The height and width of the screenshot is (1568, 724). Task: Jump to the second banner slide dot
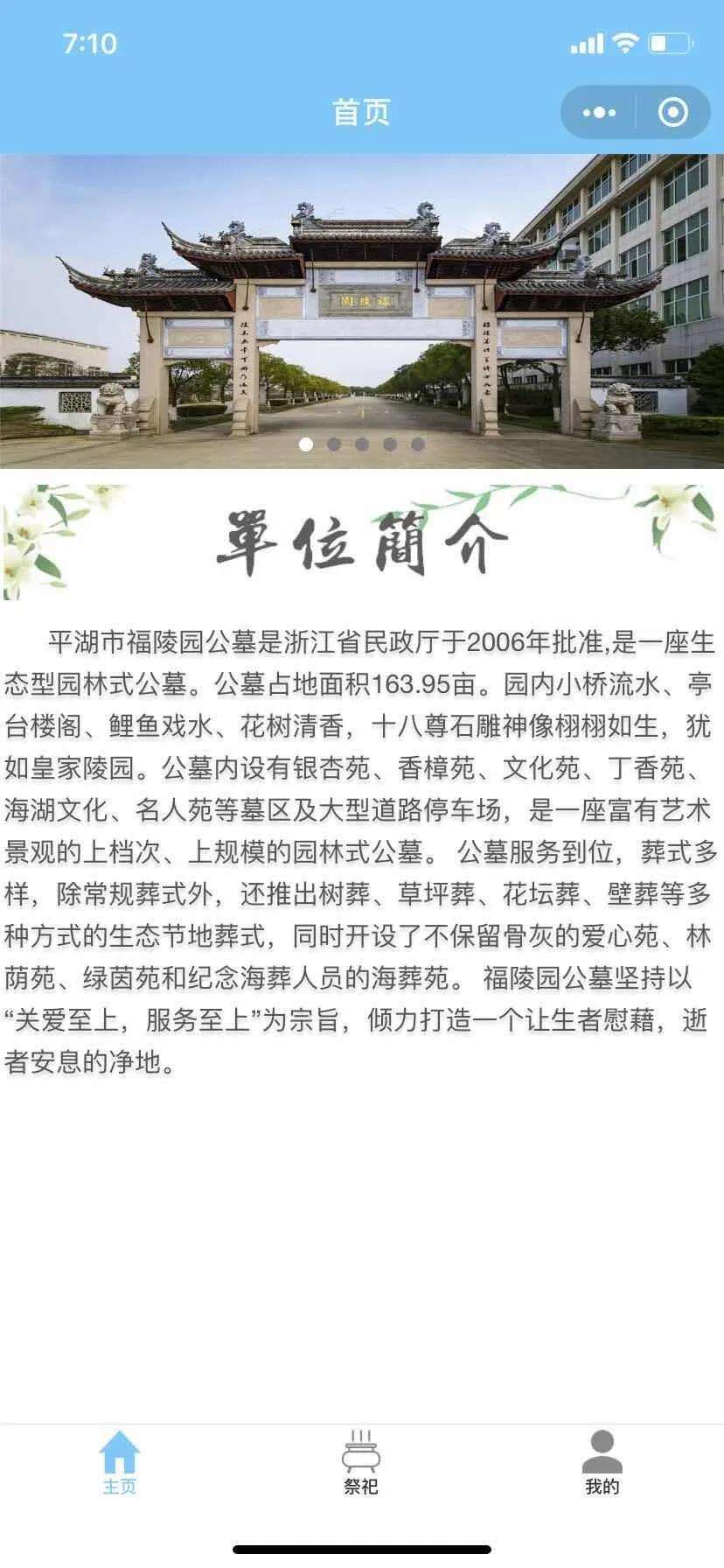[334, 444]
